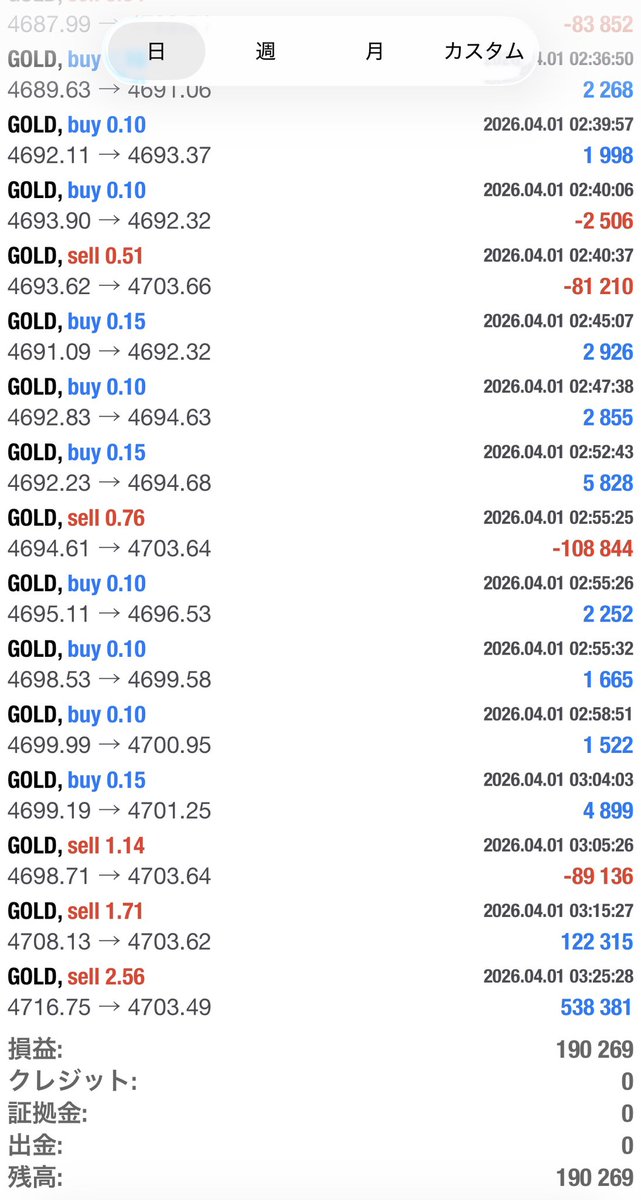
Task: Expand the GOLD sell 2.56 trade
Action: (320, 992)
